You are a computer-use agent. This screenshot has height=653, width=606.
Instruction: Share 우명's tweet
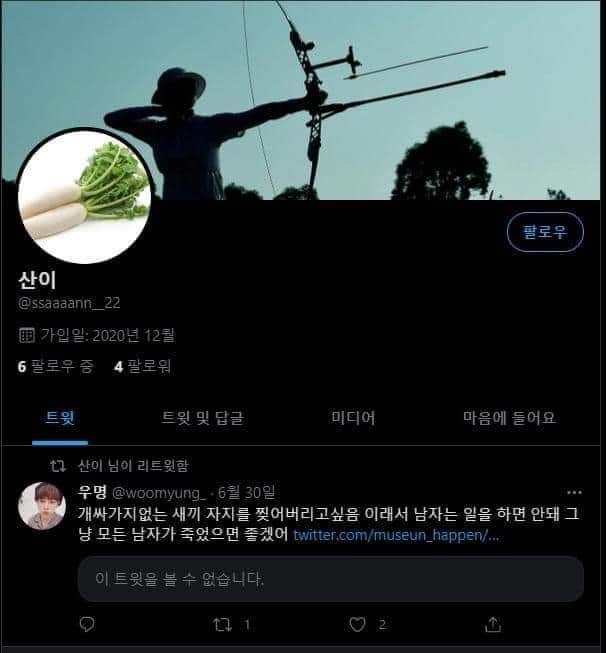point(492,625)
